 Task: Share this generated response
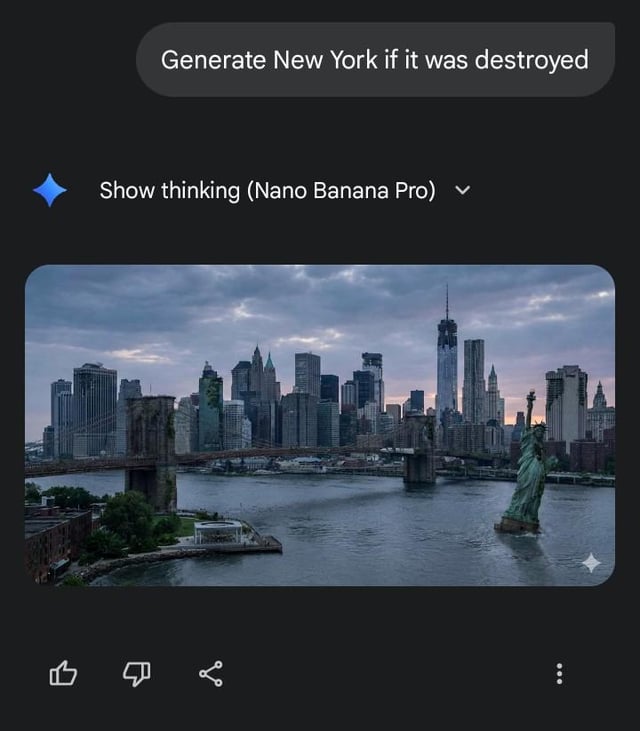[x=211, y=674]
